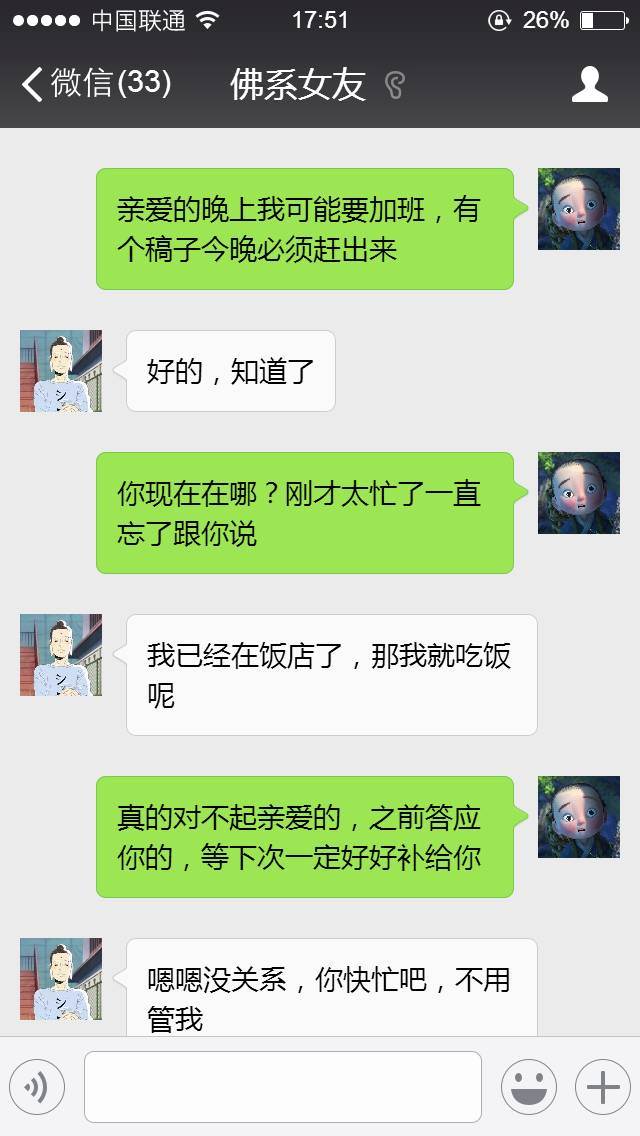
Task: Open the avatar beside 好的，知道了
Action: coord(61,371)
